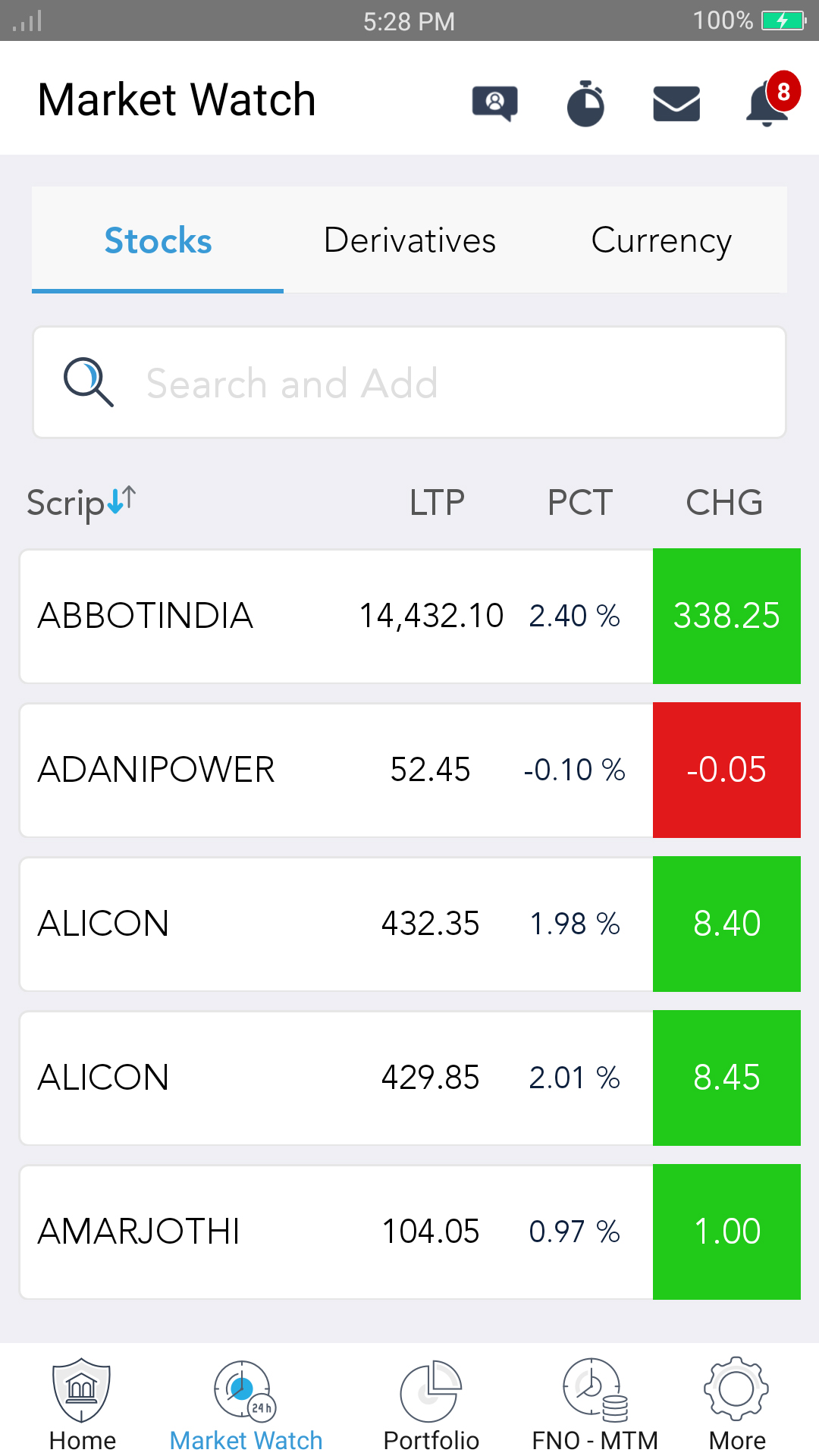Screen dimensions: 819x1456
Task: Open the Portfolio tab
Action: [431, 1404]
